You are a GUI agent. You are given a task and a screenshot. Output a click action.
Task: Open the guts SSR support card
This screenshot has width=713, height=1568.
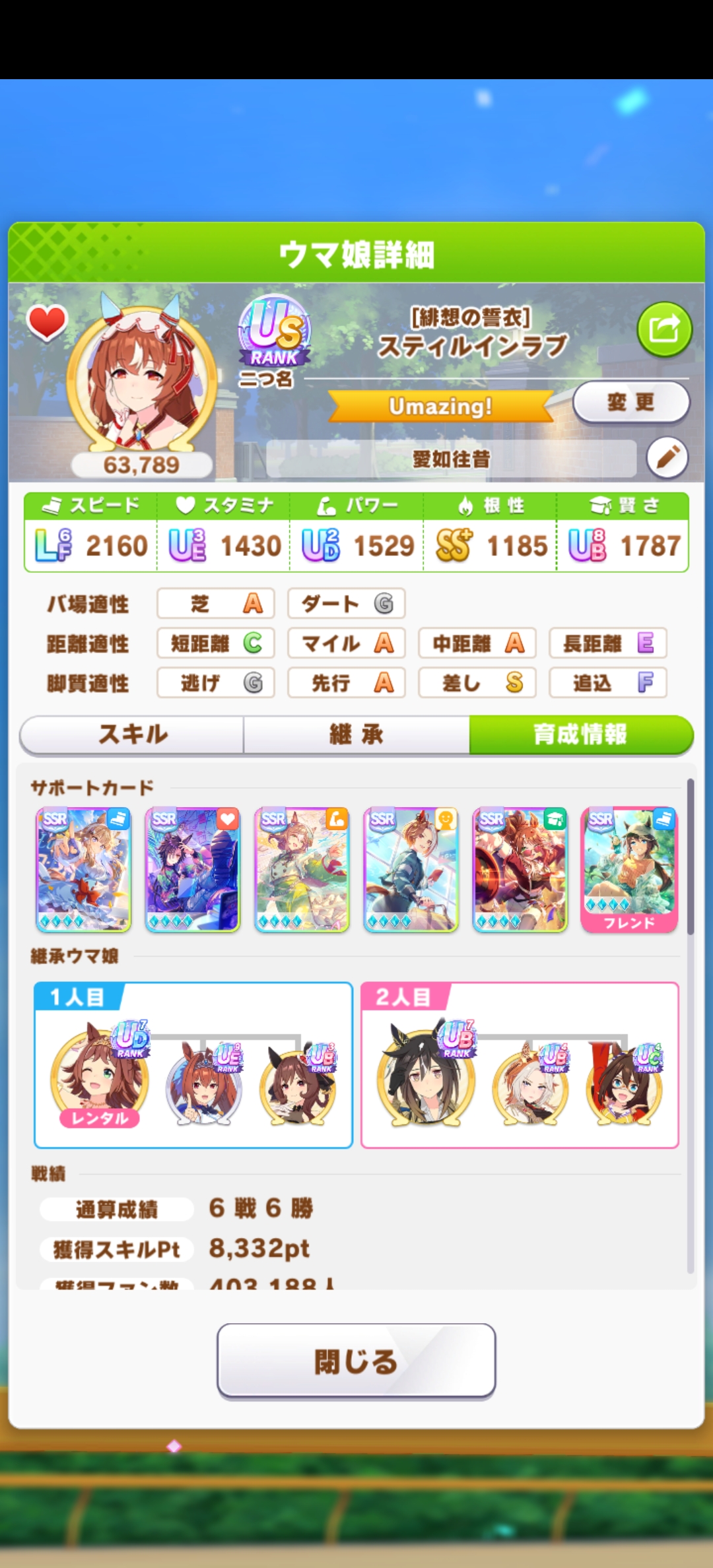411,869
